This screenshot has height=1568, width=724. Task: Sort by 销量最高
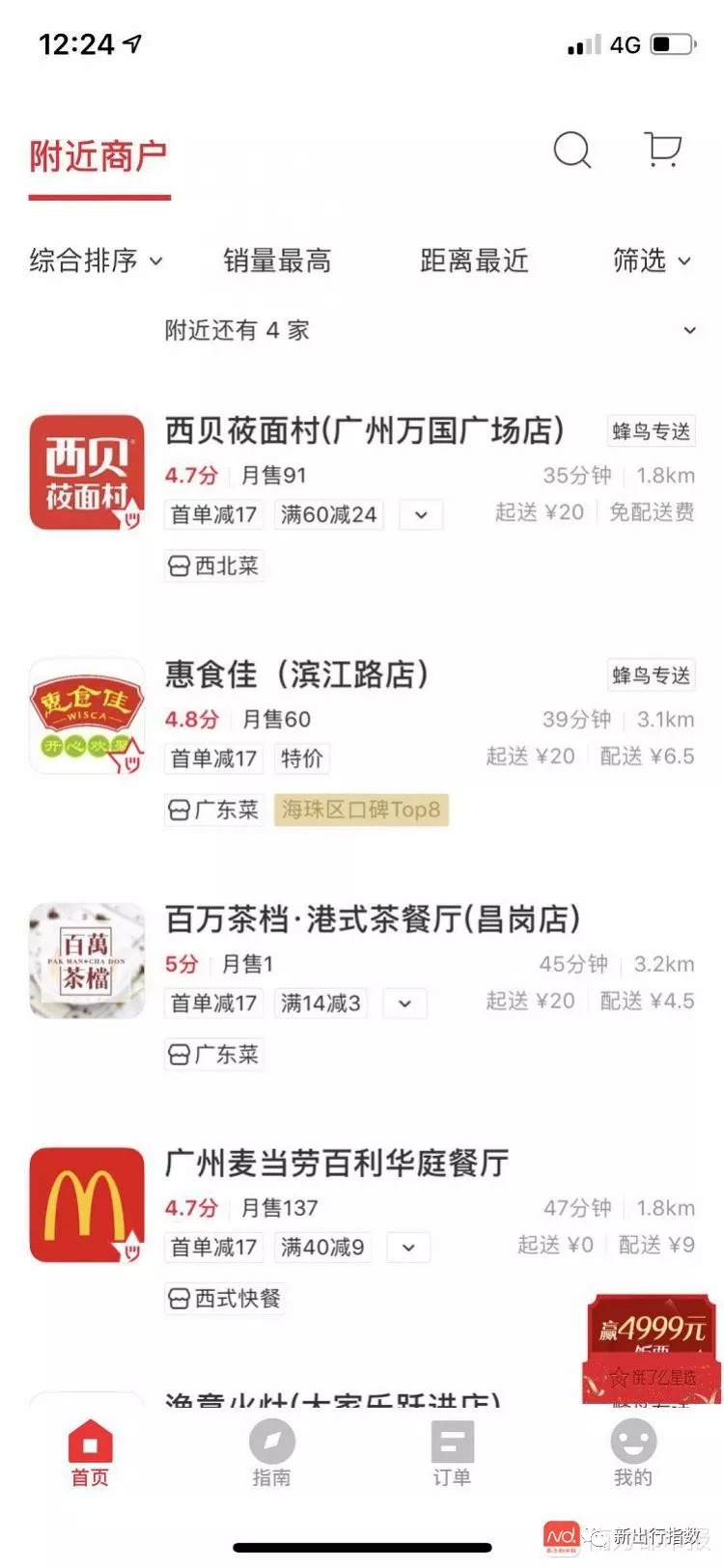(x=277, y=261)
